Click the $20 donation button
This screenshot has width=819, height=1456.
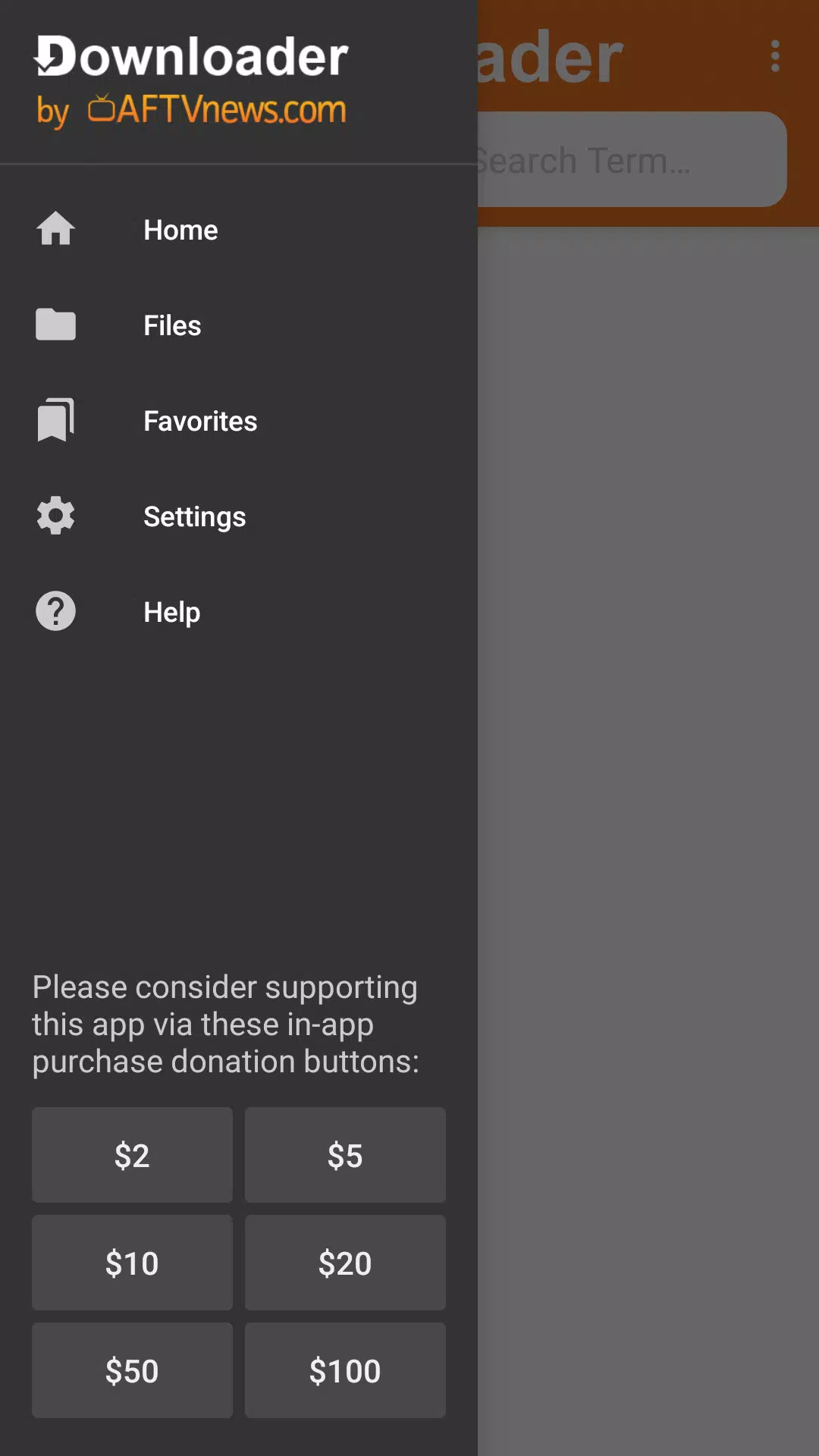tap(344, 1262)
